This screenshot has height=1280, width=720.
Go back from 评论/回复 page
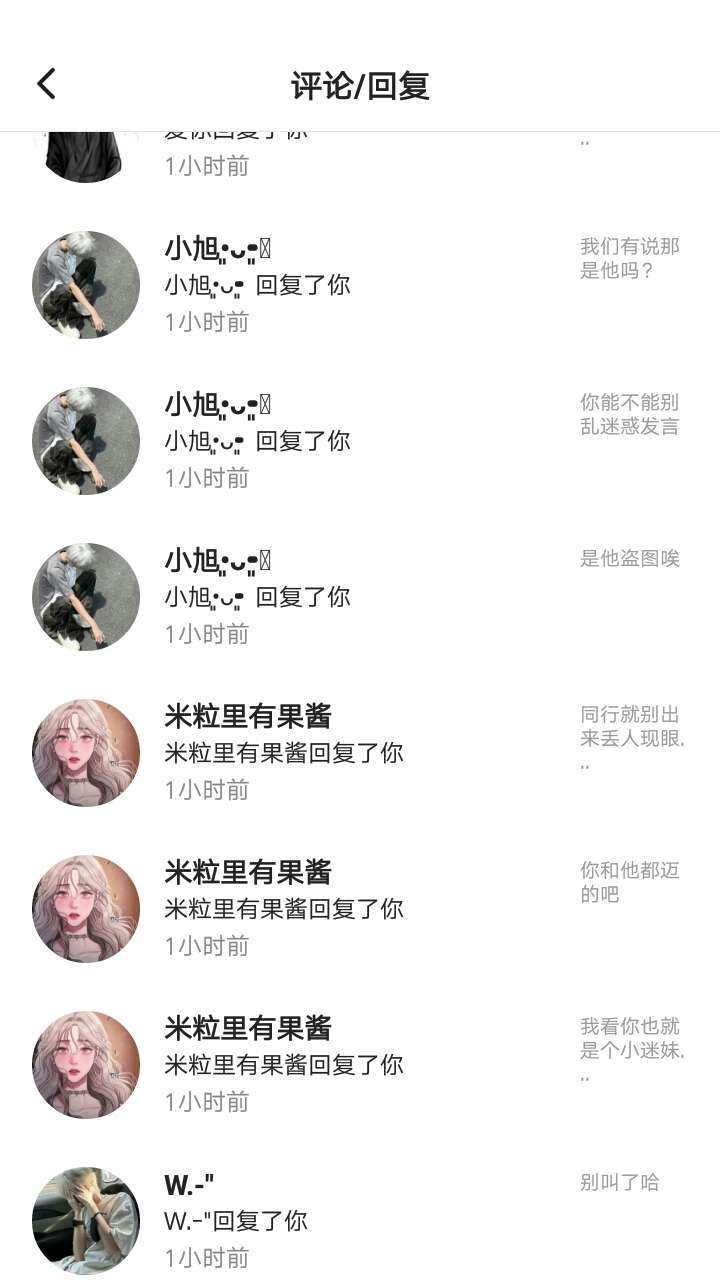46,85
